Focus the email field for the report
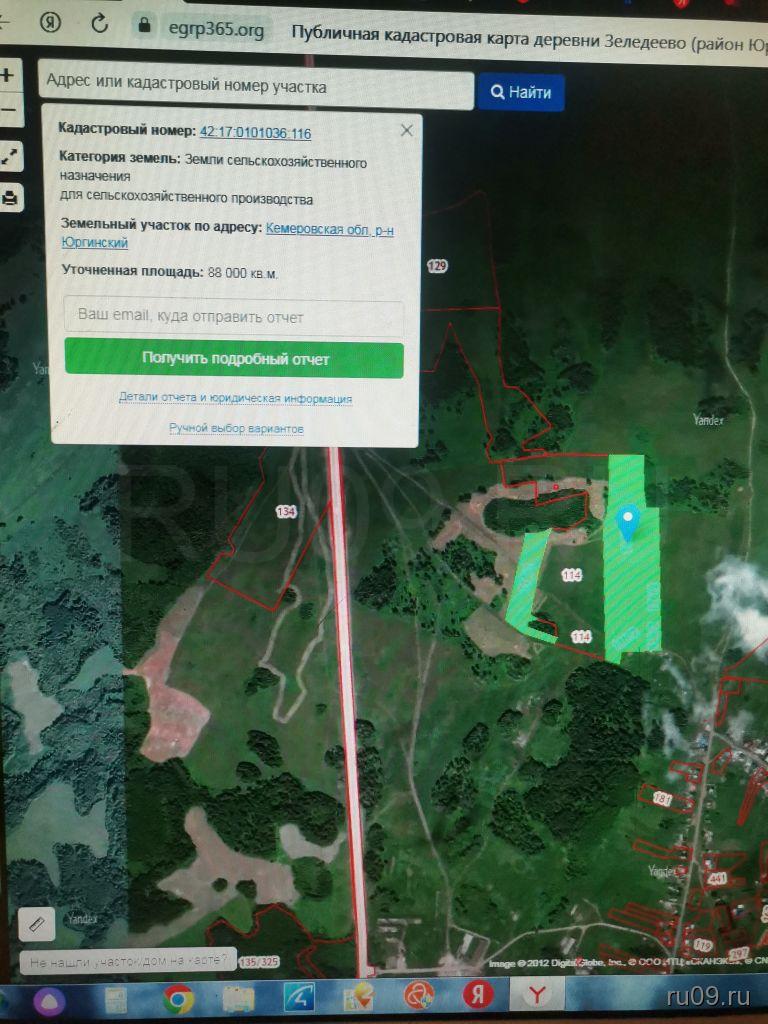The width and height of the screenshot is (768, 1024). (234, 317)
